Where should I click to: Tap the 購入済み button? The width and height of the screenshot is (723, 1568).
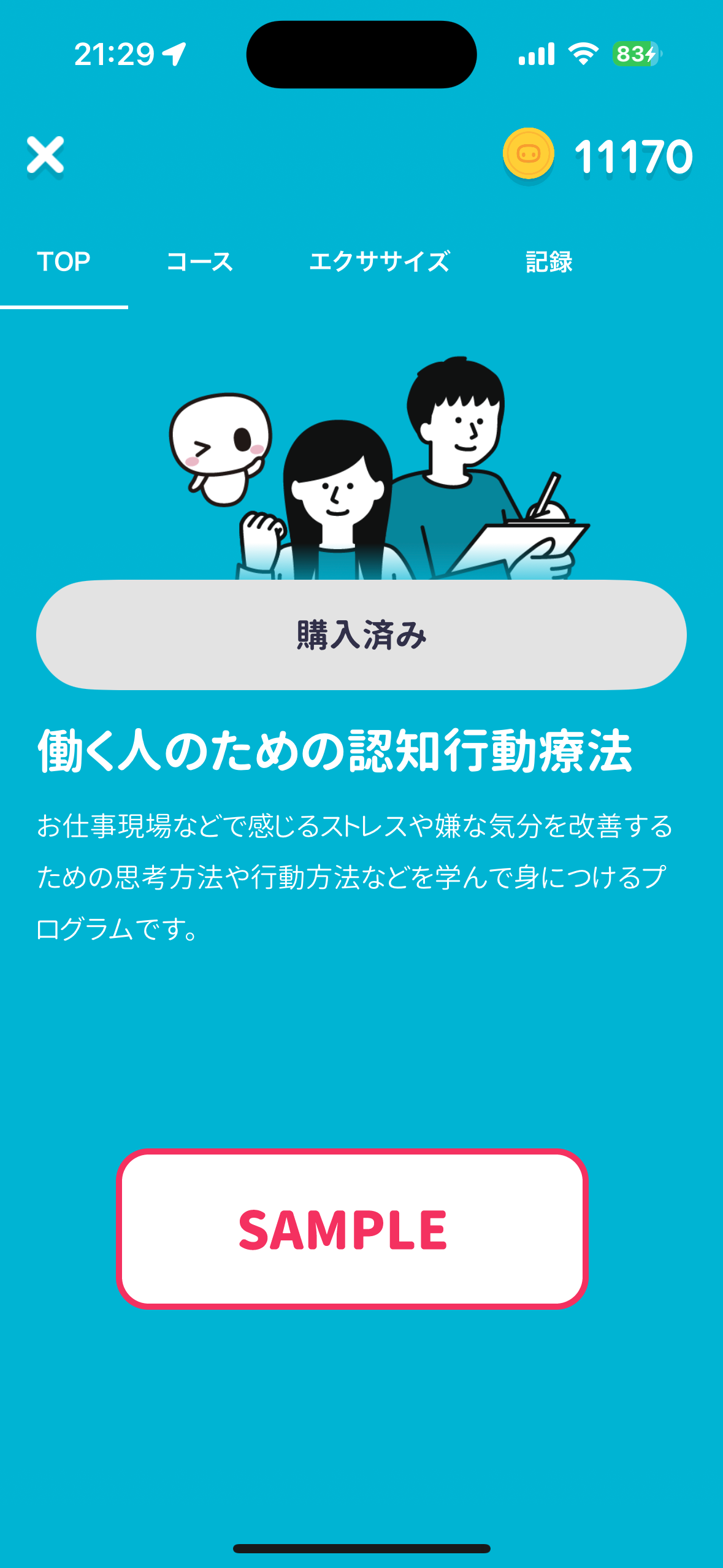point(361,635)
